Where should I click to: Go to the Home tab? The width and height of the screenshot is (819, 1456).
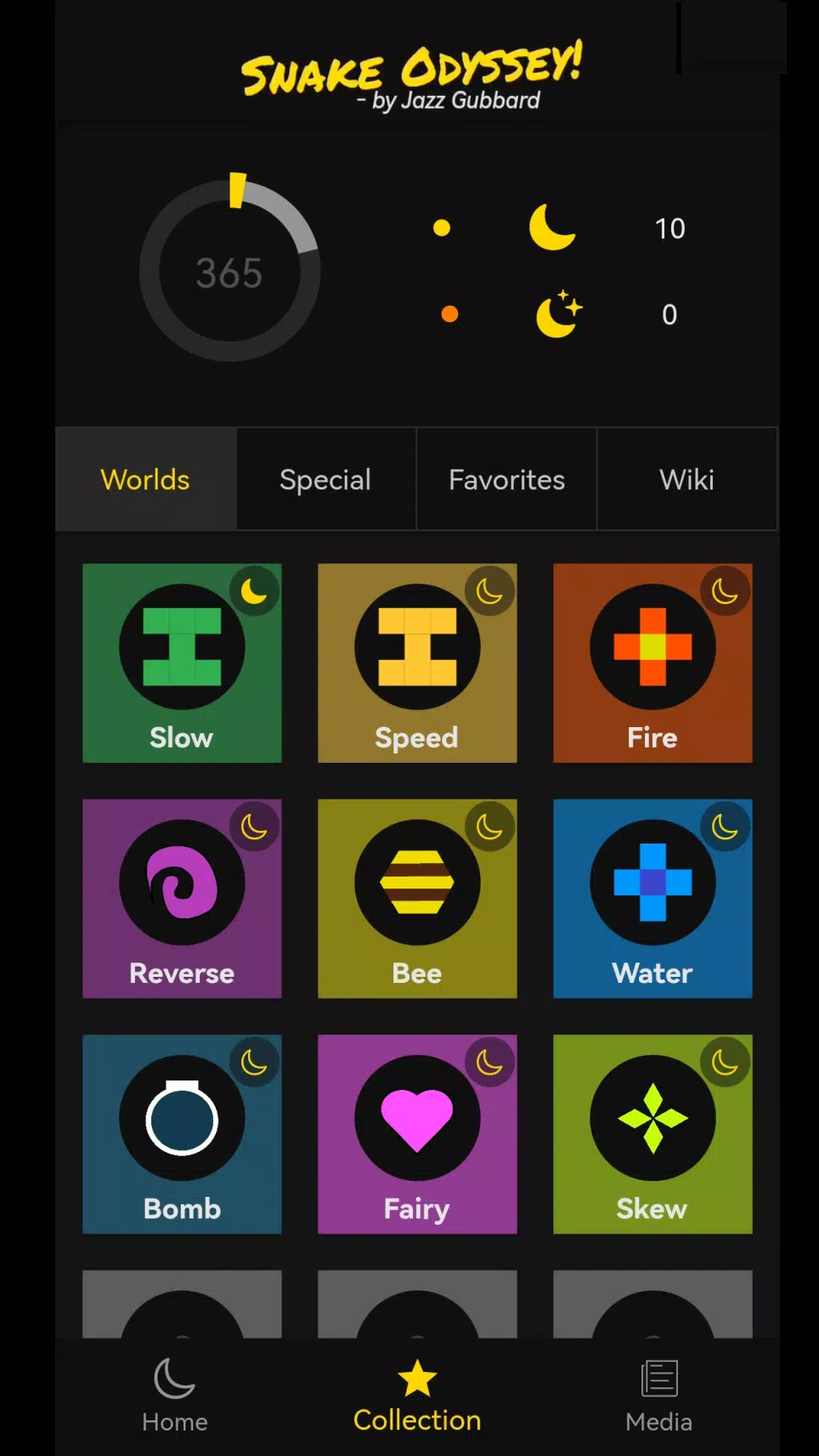click(175, 1397)
